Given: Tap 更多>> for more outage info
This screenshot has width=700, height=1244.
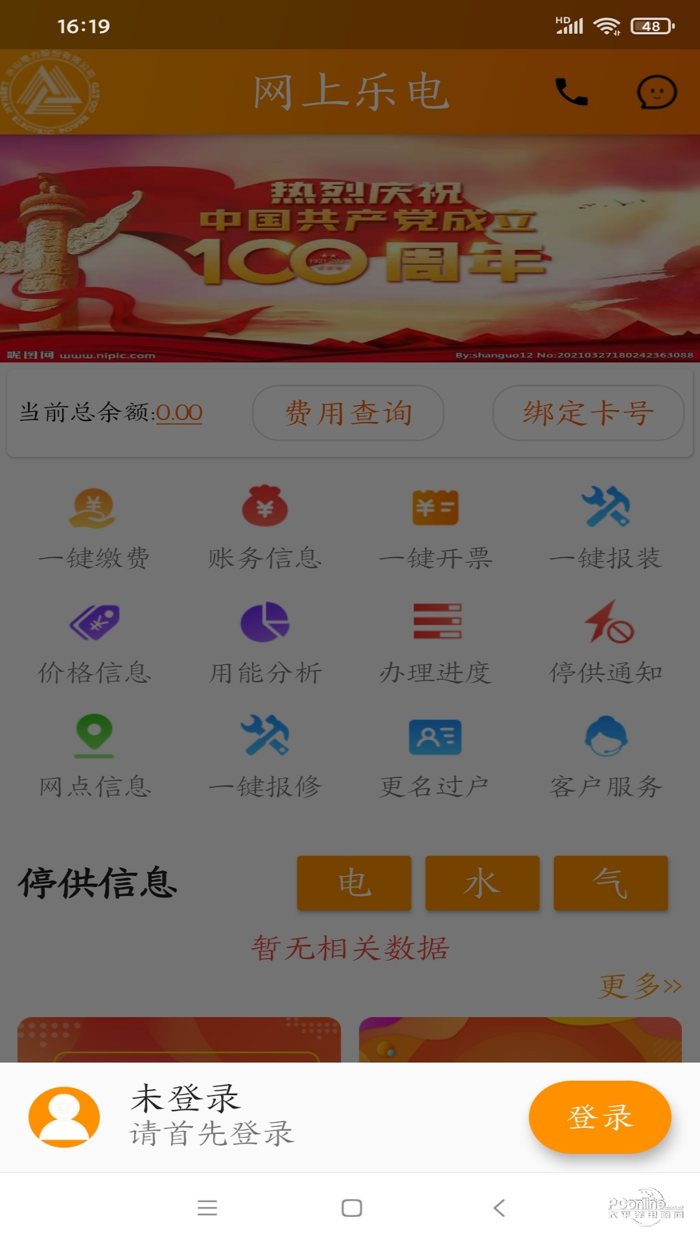Looking at the screenshot, I should tap(640, 986).
